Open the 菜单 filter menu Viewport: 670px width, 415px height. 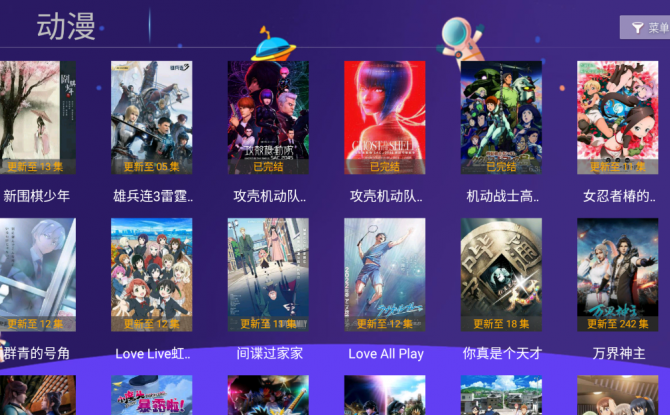click(646, 28)
